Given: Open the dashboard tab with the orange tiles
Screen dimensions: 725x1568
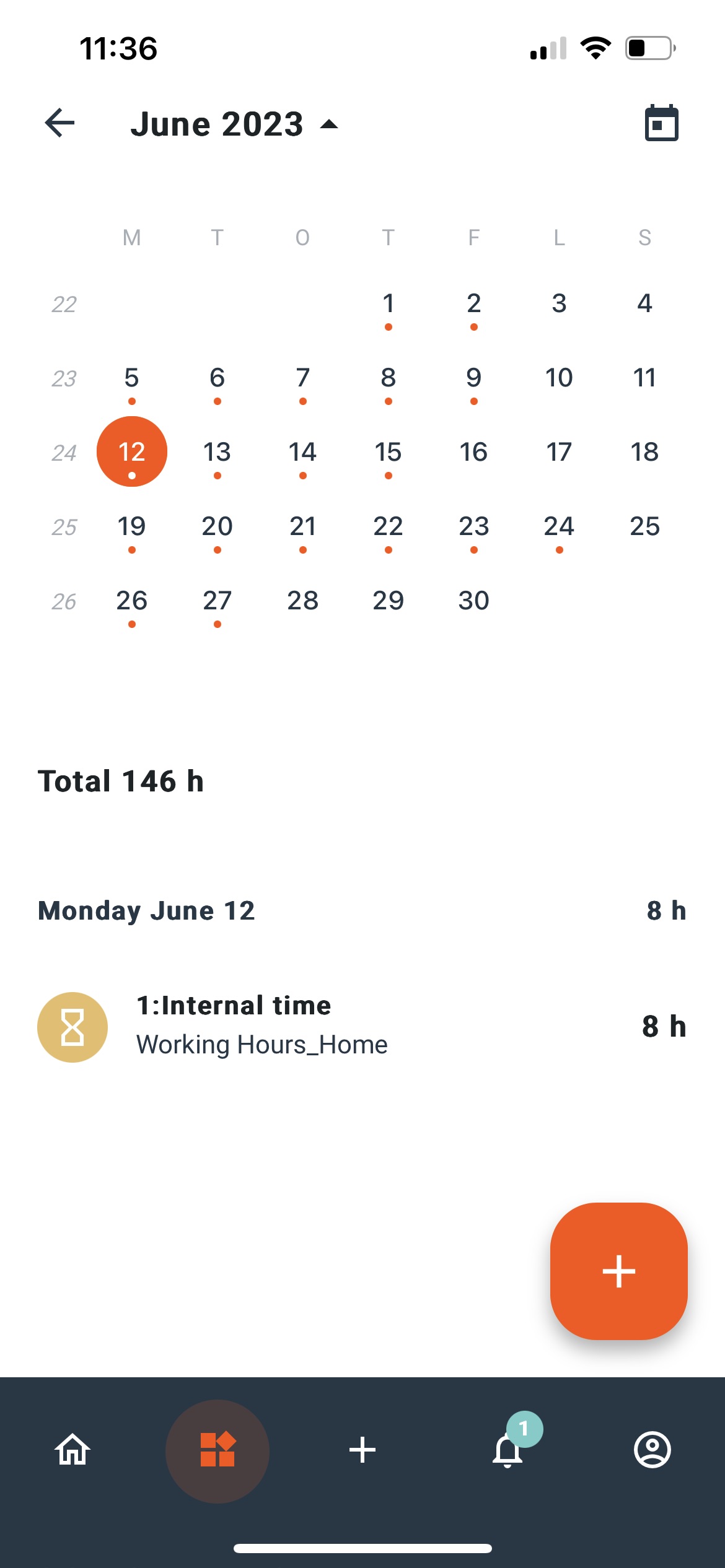Looking at the screenshot, I should 217,1450.
